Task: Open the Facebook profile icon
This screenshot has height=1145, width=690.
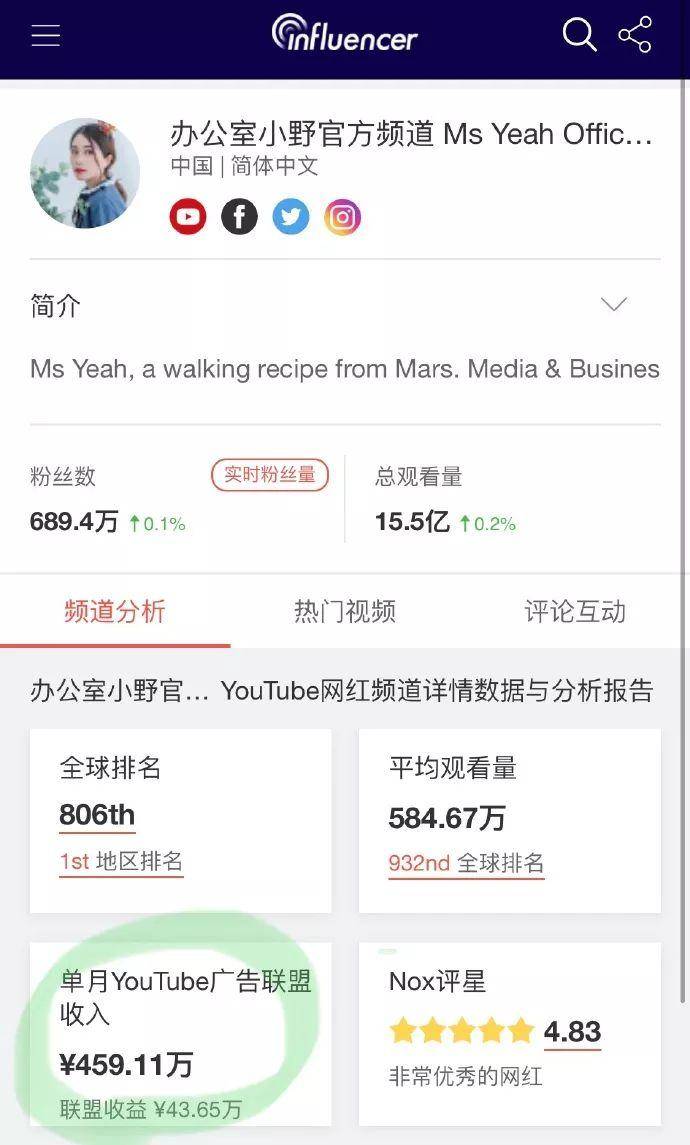Action: coord(239,216)
